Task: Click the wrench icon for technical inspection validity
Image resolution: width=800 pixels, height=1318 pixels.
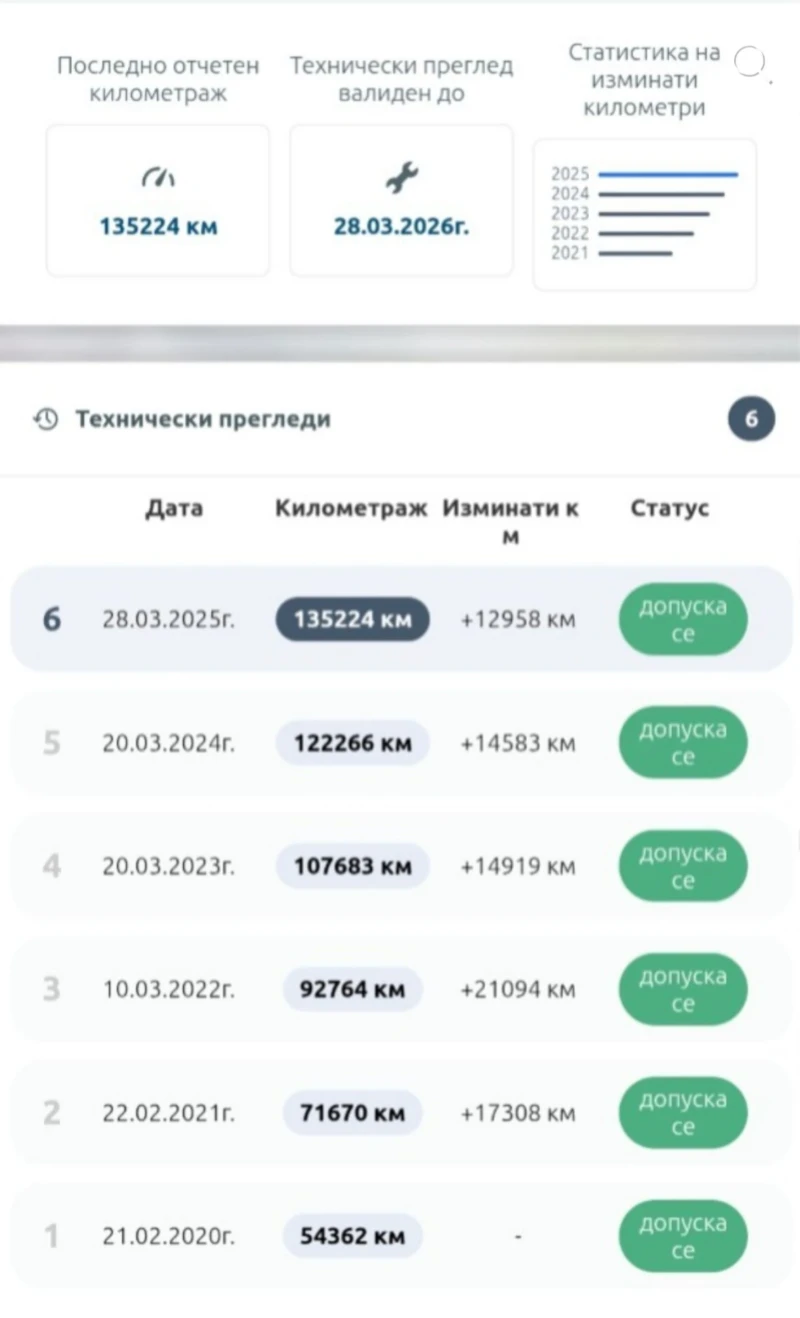Action: point(401,176)
